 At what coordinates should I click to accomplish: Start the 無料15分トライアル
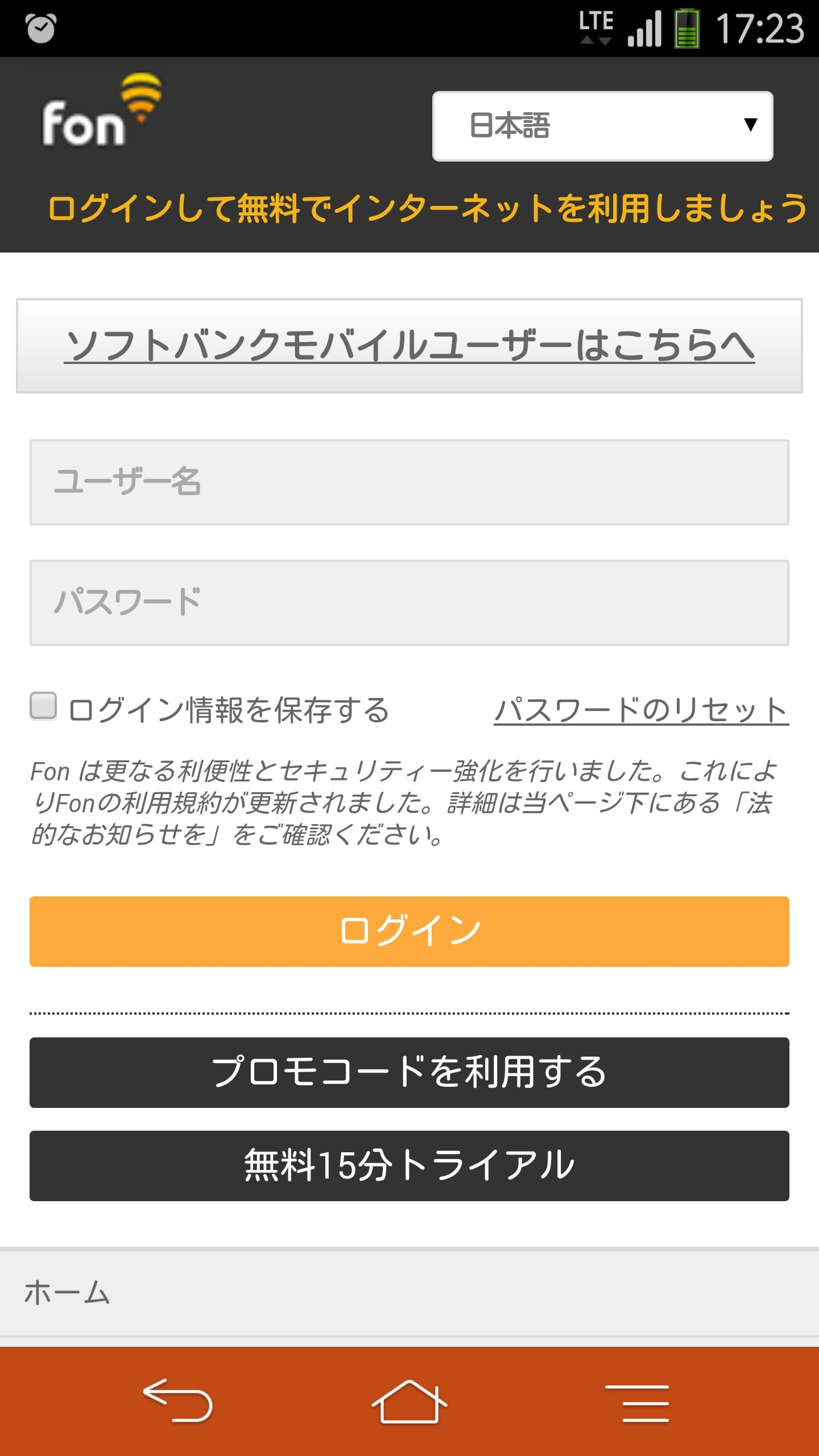point(409,1165)
